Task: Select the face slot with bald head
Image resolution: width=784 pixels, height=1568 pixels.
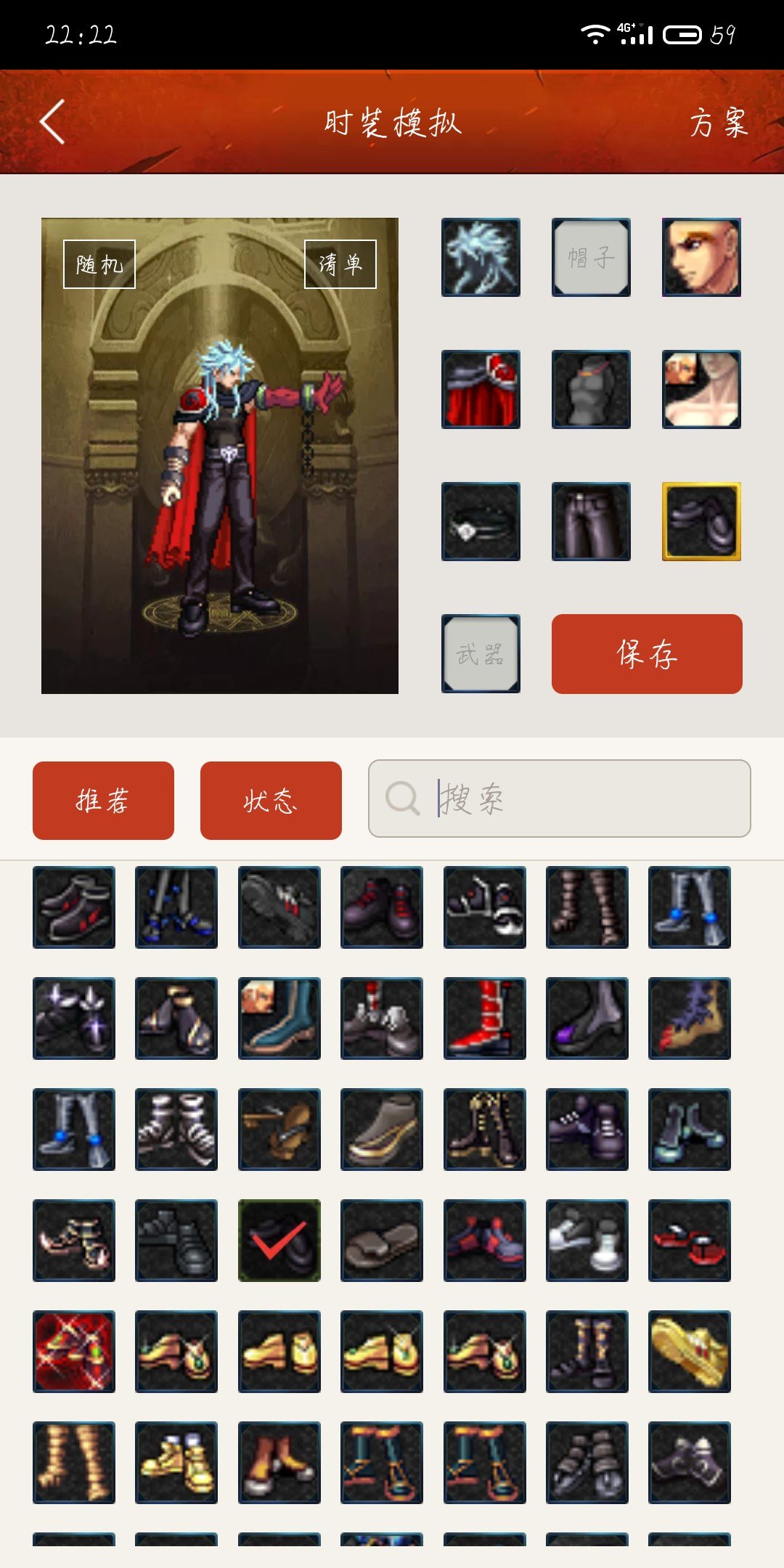Action: pyautogui.click(x=701, y=257)
